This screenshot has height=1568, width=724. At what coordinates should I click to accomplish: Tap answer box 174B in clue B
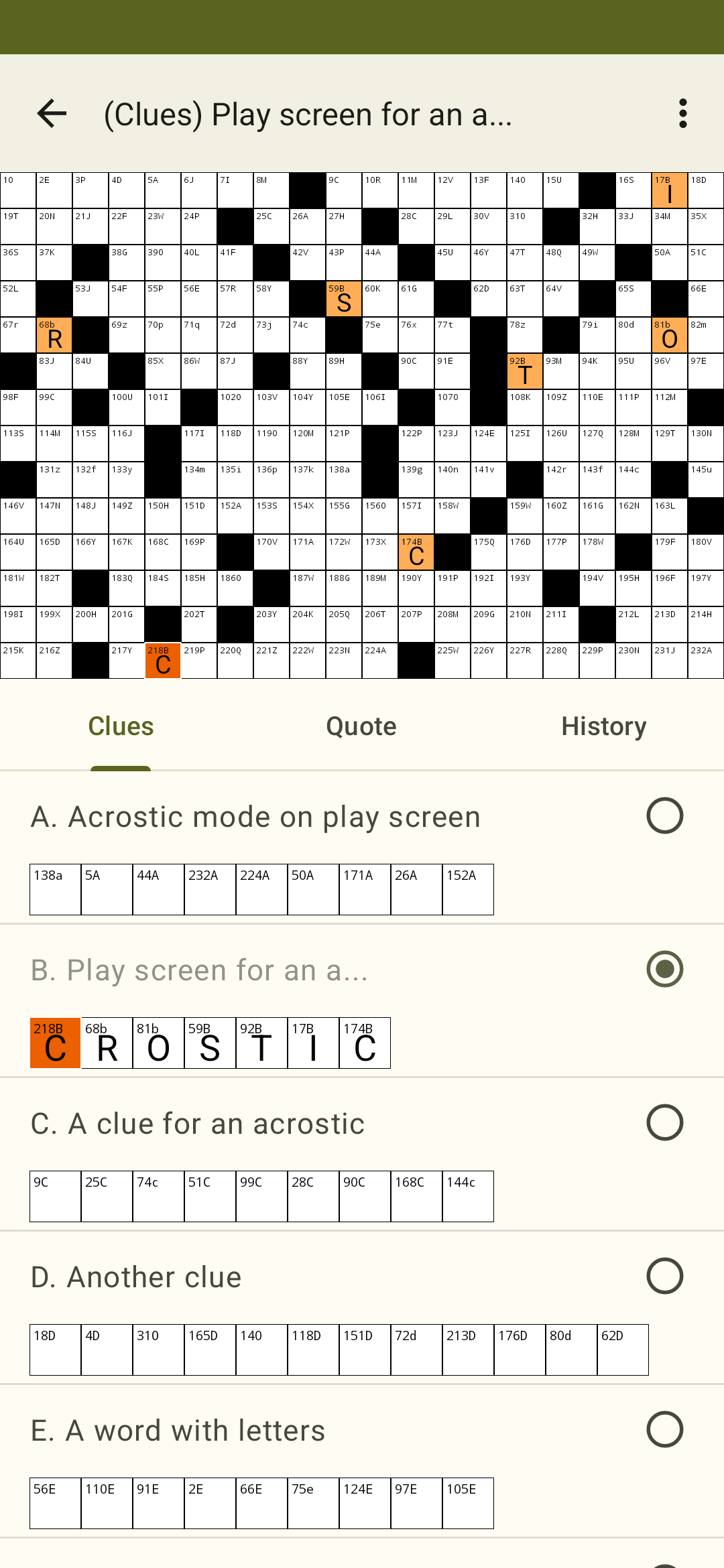point(365,1043)
